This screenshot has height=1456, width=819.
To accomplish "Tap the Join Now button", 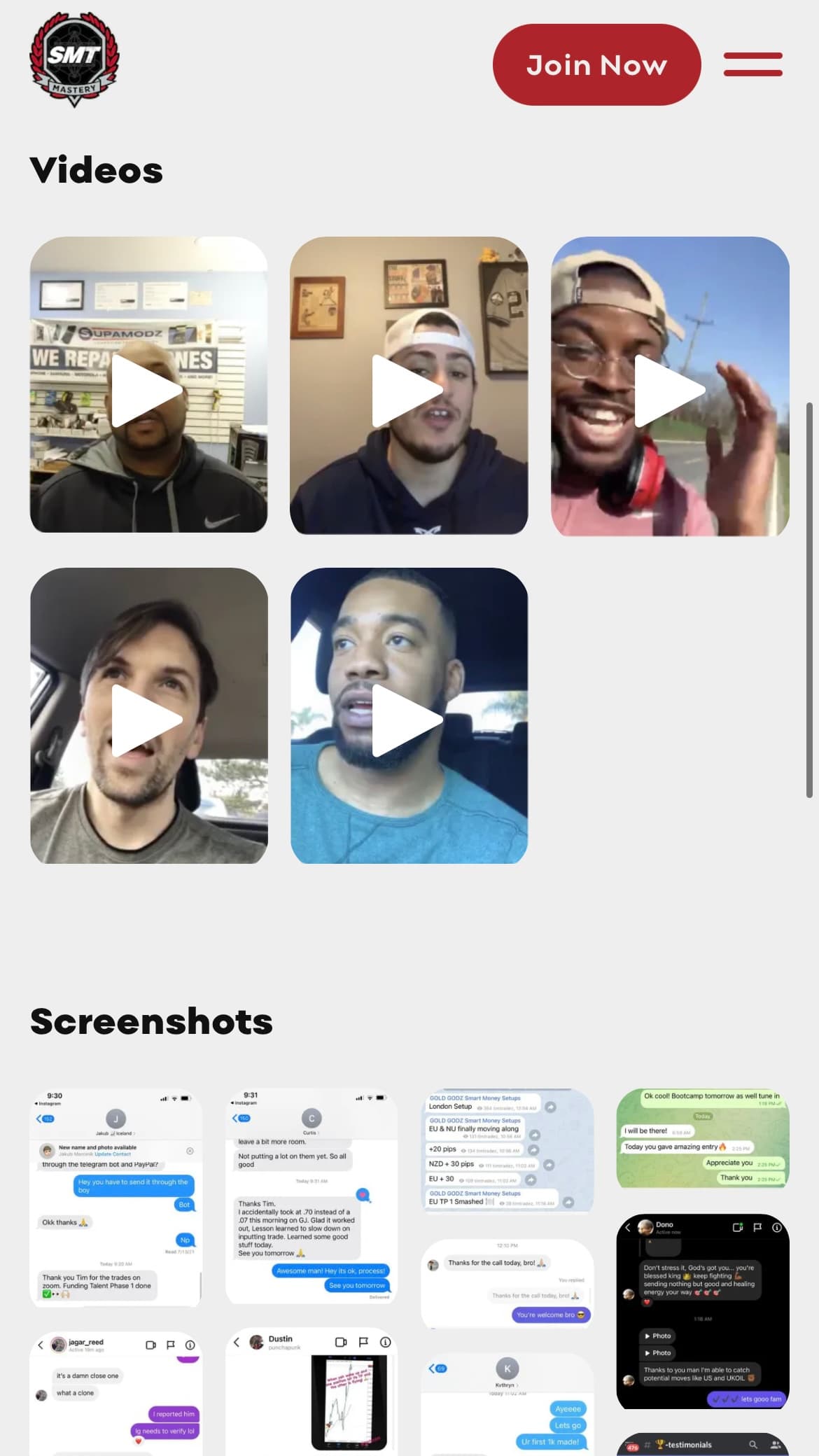I will point(596,65).
